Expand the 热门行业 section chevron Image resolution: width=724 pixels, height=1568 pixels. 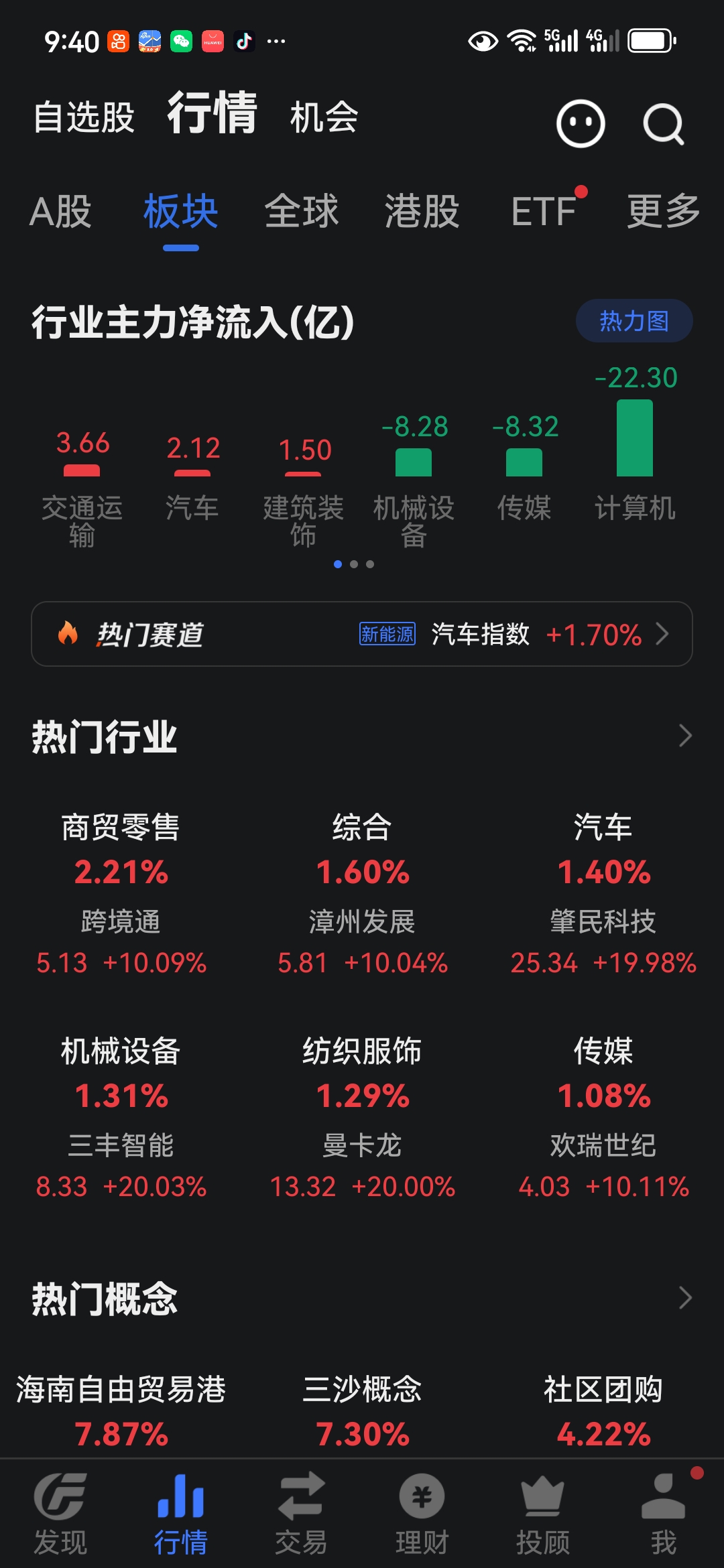pyautogui.click(x=684, y=736)
